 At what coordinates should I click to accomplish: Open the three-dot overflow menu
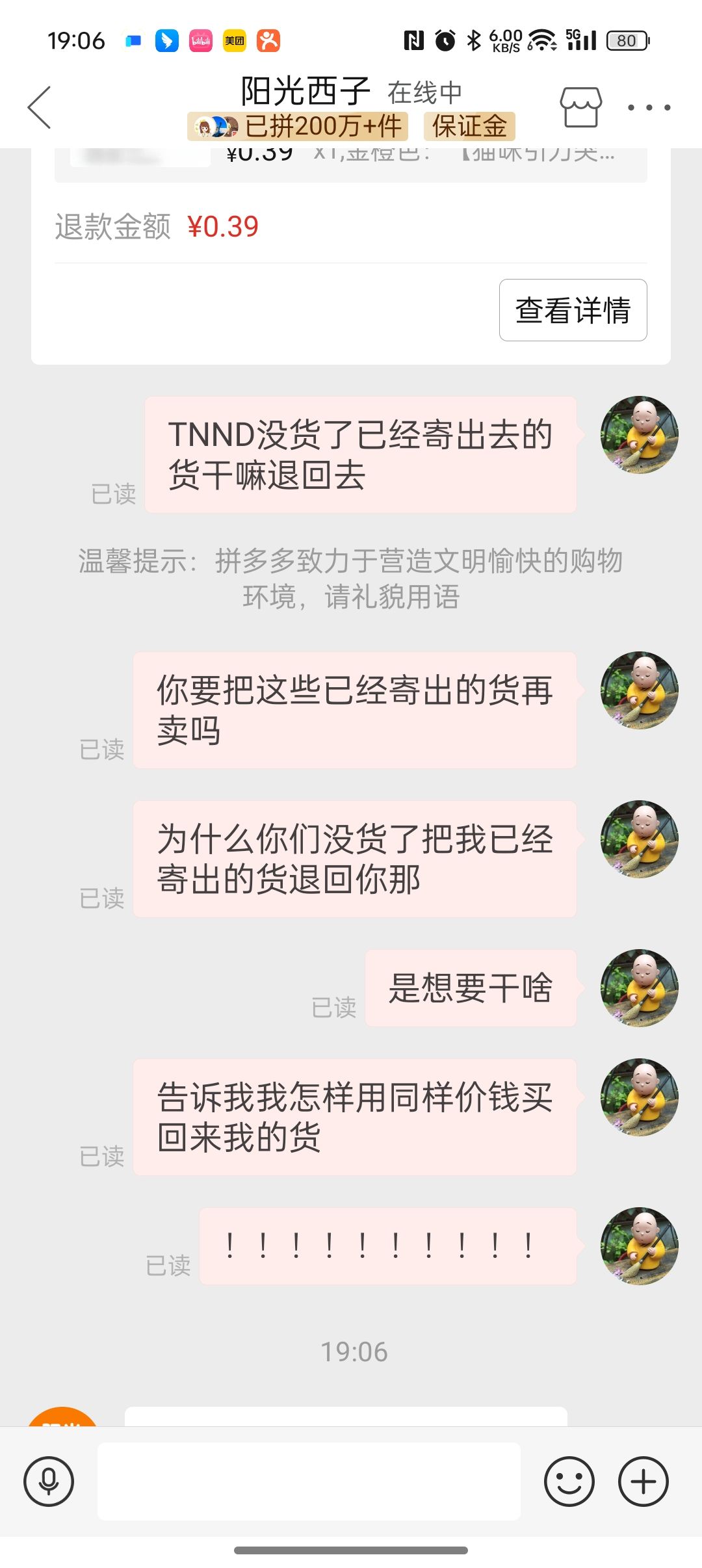(649, 107)
